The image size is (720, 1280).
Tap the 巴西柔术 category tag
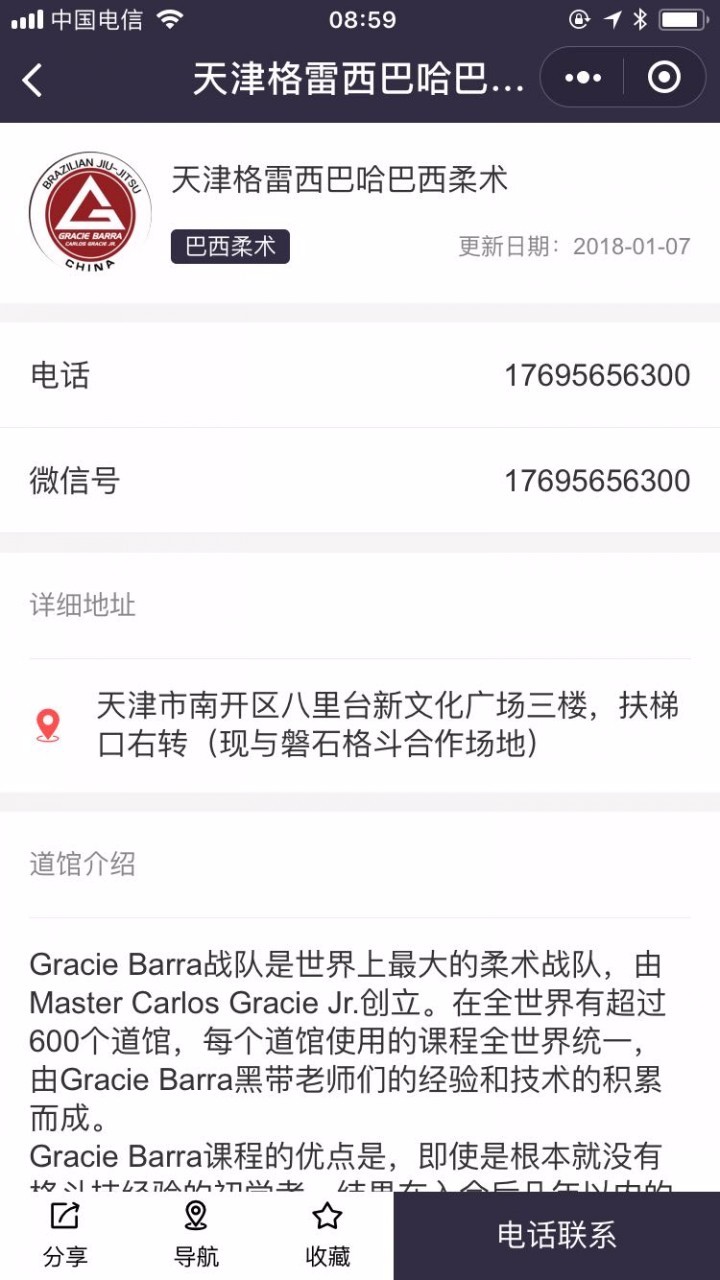click(230, 246)
